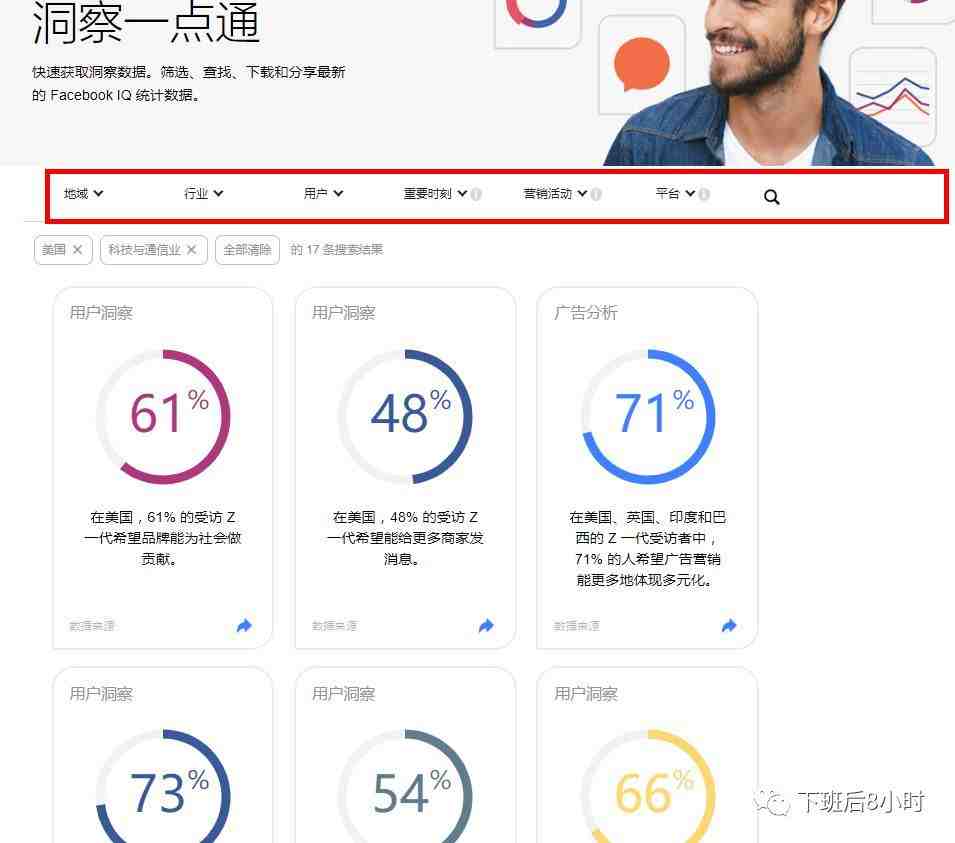Share the 61% insight card
Viewport: 955px width, 843px height.
coord(244,626)
